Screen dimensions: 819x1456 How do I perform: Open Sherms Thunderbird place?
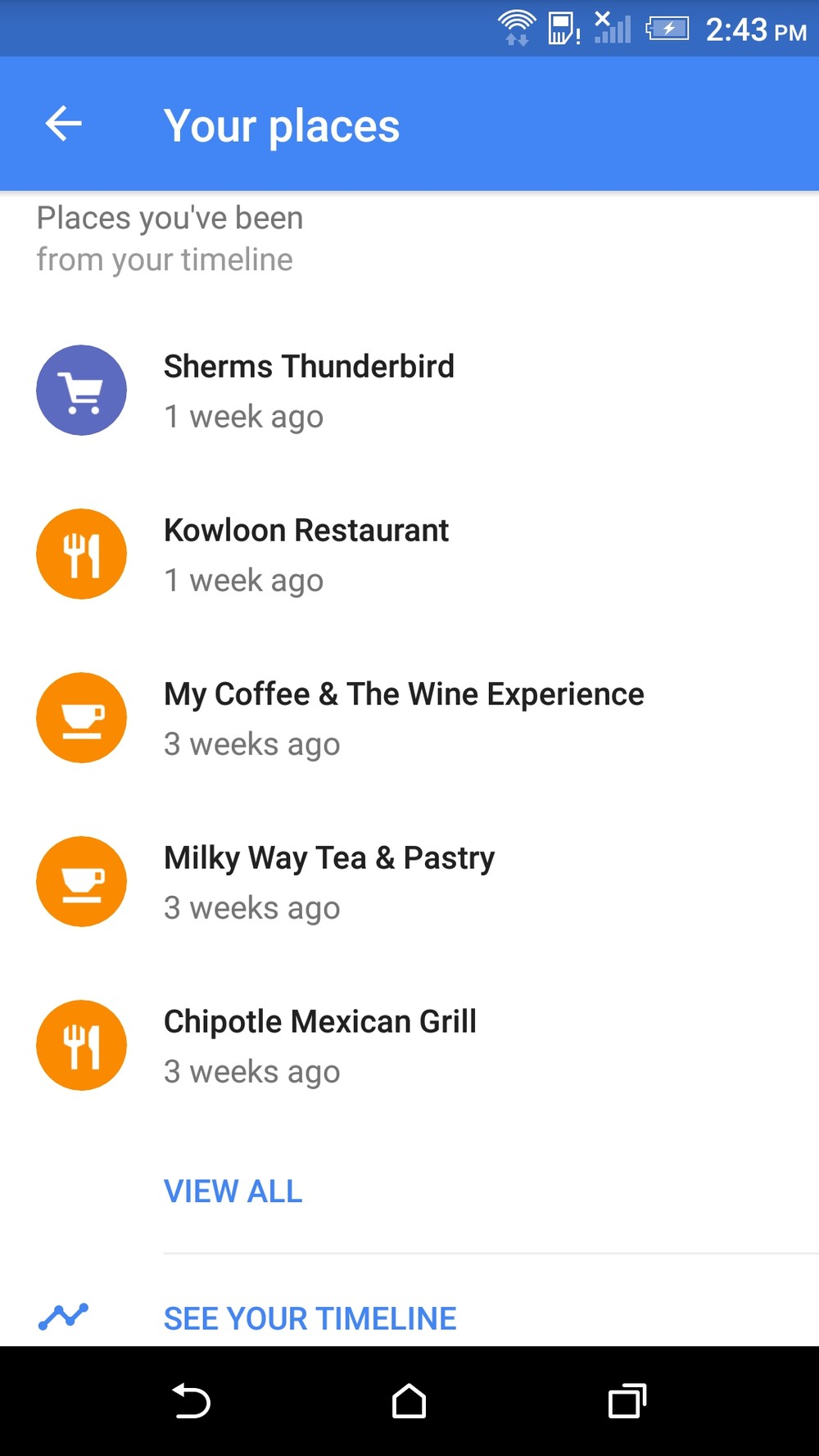409,391
